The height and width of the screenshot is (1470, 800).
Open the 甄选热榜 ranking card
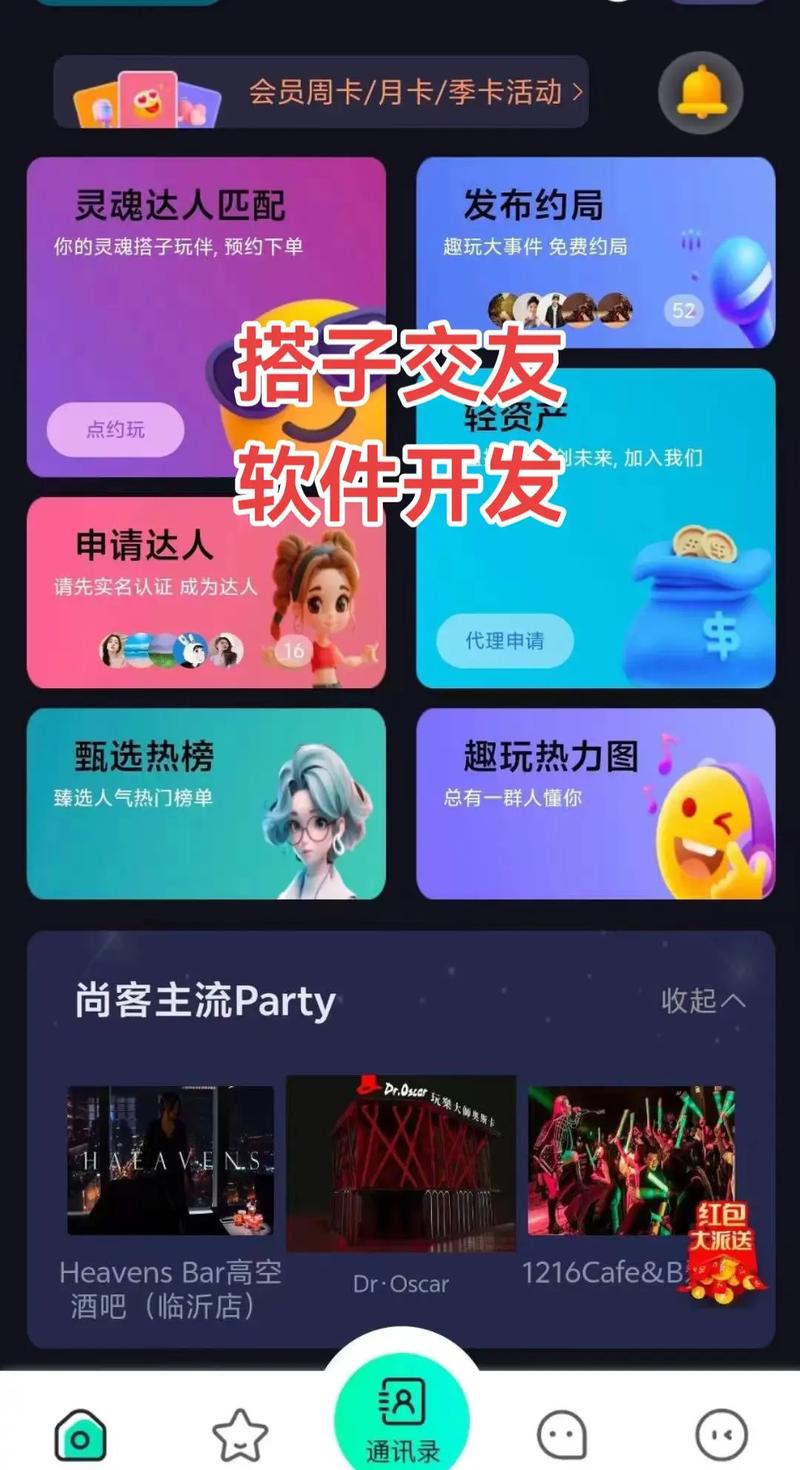[207, 800]
